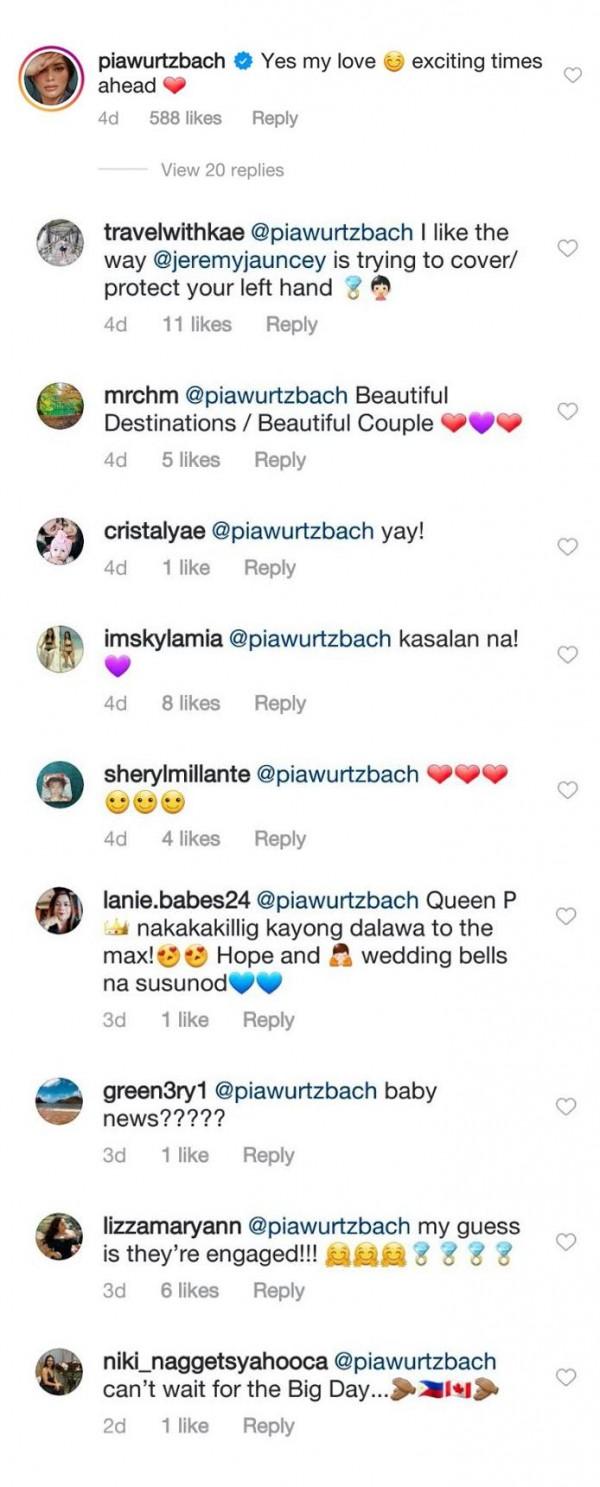Open cristalyae's profile picture
The width and height of the screenshot is (600, 1487).
pos(60,541)
